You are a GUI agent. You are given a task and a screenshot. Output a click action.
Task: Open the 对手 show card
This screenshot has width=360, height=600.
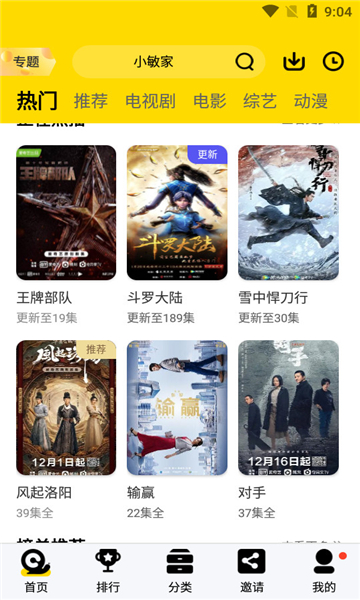(288, 429)
